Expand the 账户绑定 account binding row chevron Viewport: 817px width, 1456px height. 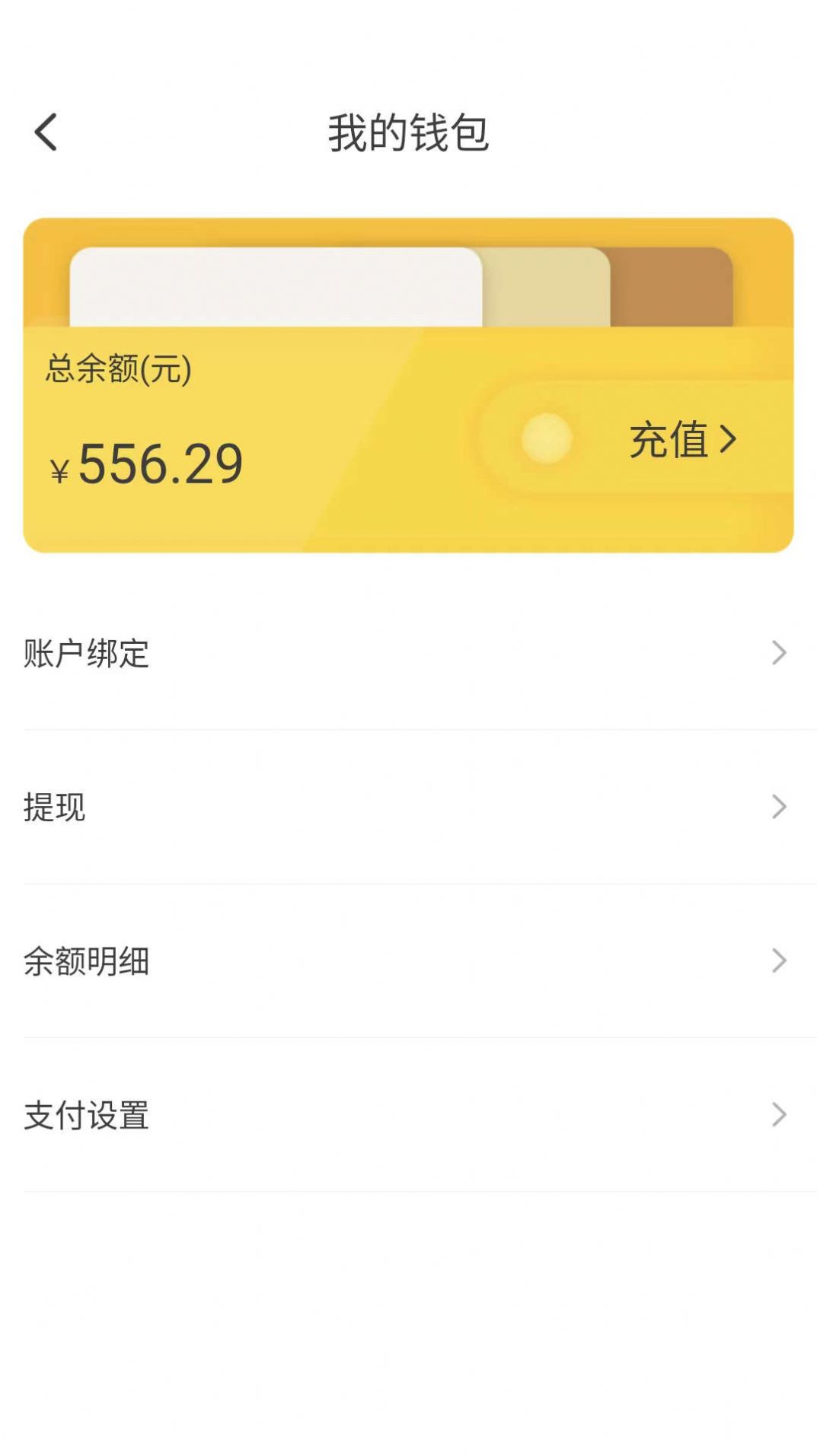coord(778,653)
